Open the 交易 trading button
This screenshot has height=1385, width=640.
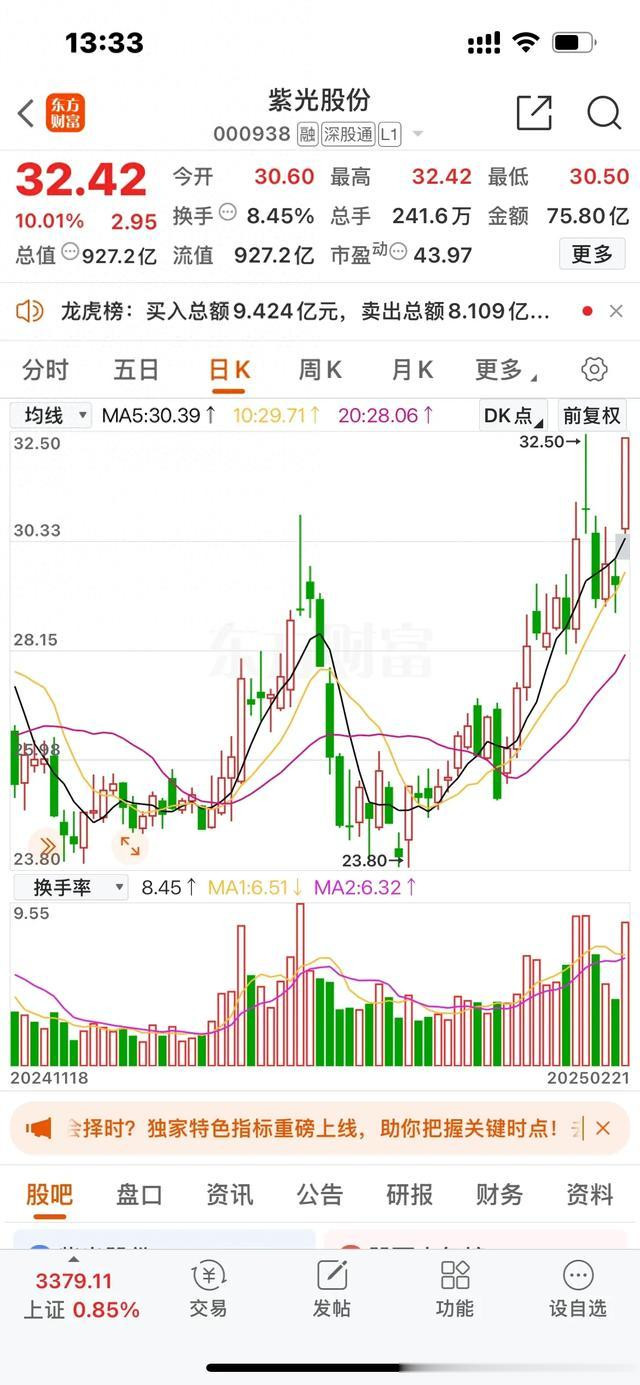[x=208, y=1289]
